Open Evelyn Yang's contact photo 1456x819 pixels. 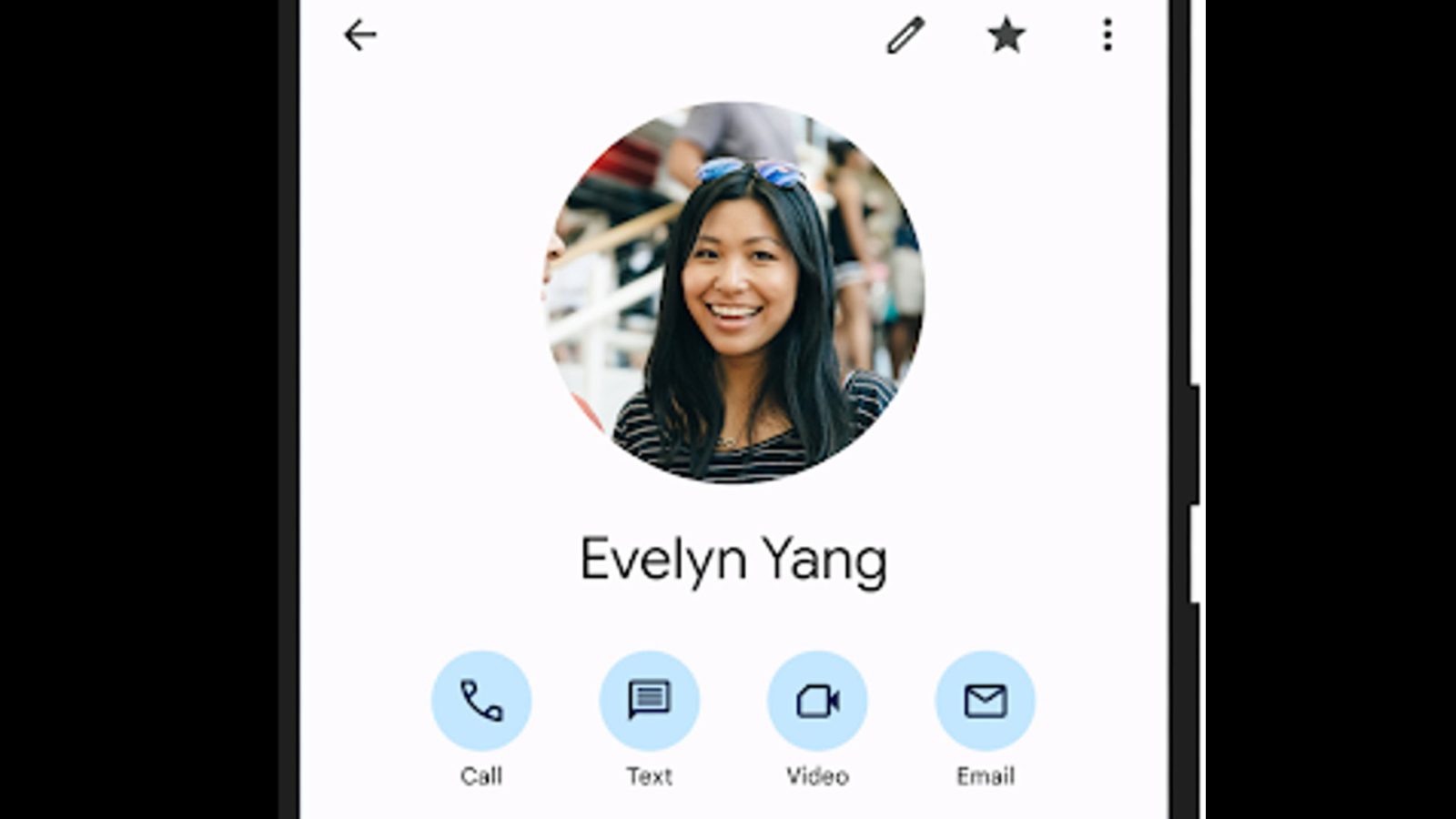[x=733, y=293]
